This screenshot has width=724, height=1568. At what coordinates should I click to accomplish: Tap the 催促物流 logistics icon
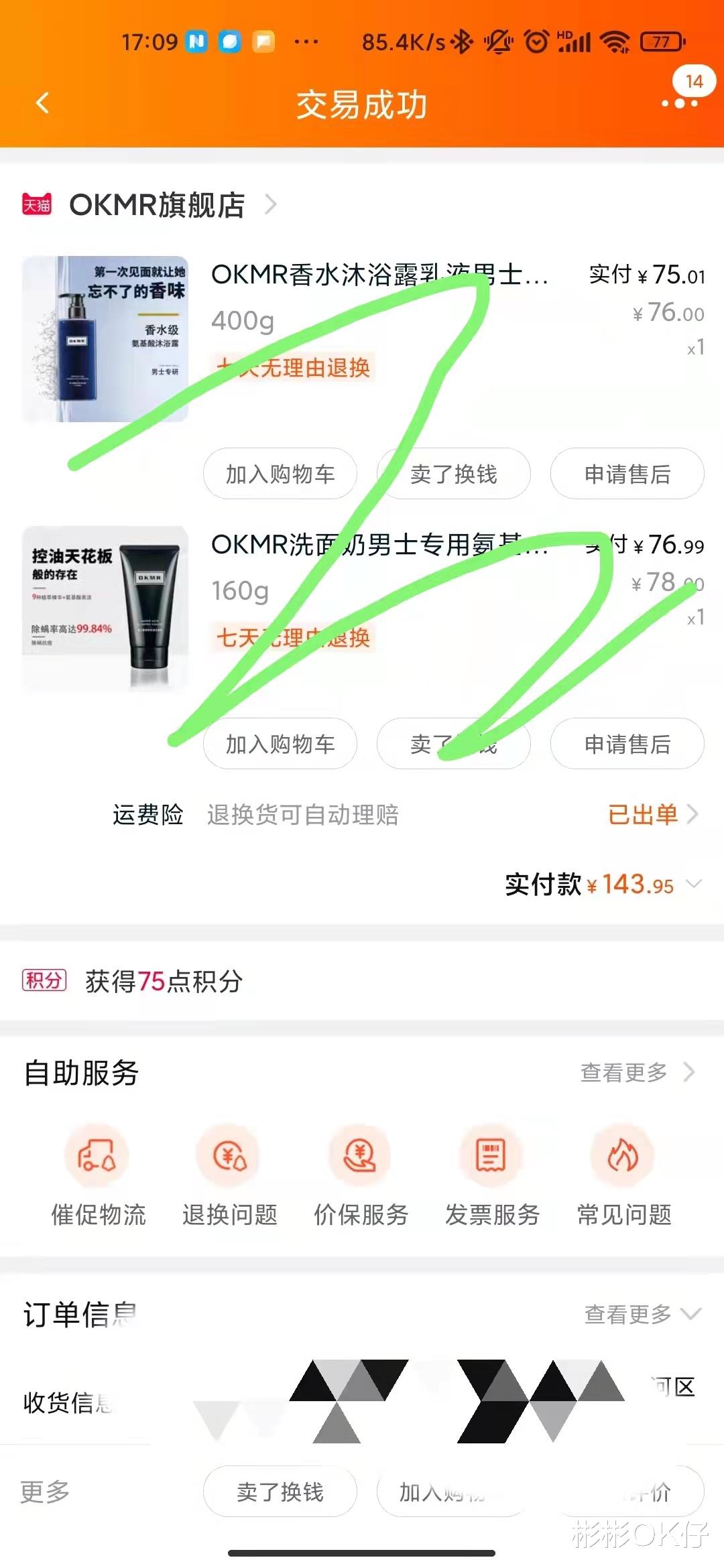pyautogui.click(x=97, y=1156)
